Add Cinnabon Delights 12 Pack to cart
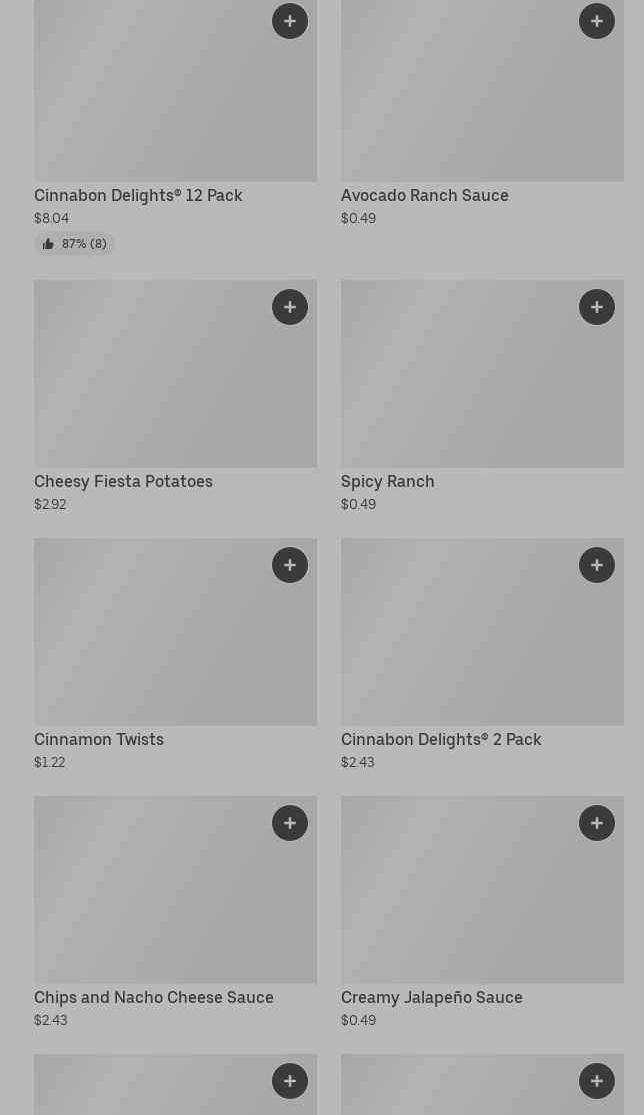This screenshot has width=644, height=1115. 290,21
